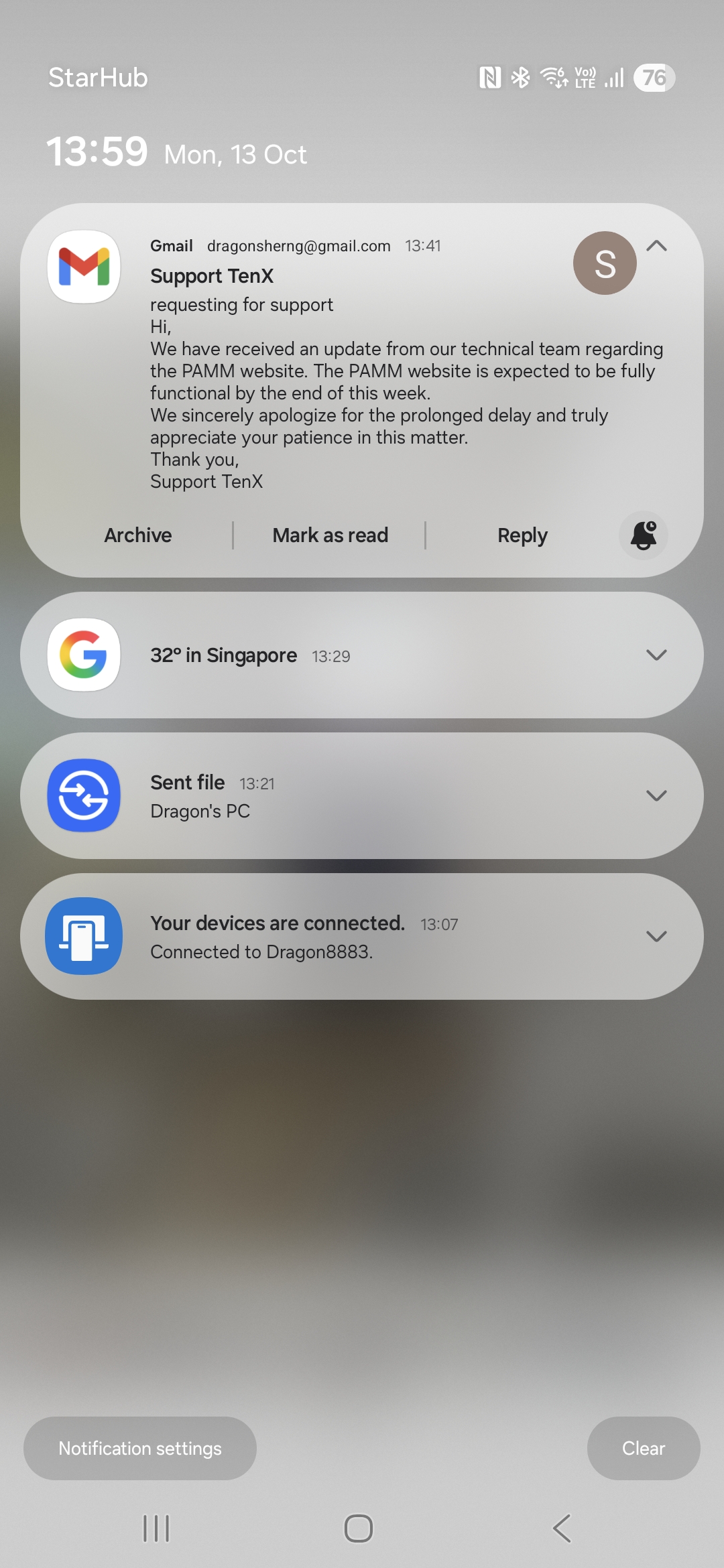Image resolution: width=724 pixels, height=1568 pixels.
Task: Expand the devices are connected notification
Action: [x=656, y=937]
